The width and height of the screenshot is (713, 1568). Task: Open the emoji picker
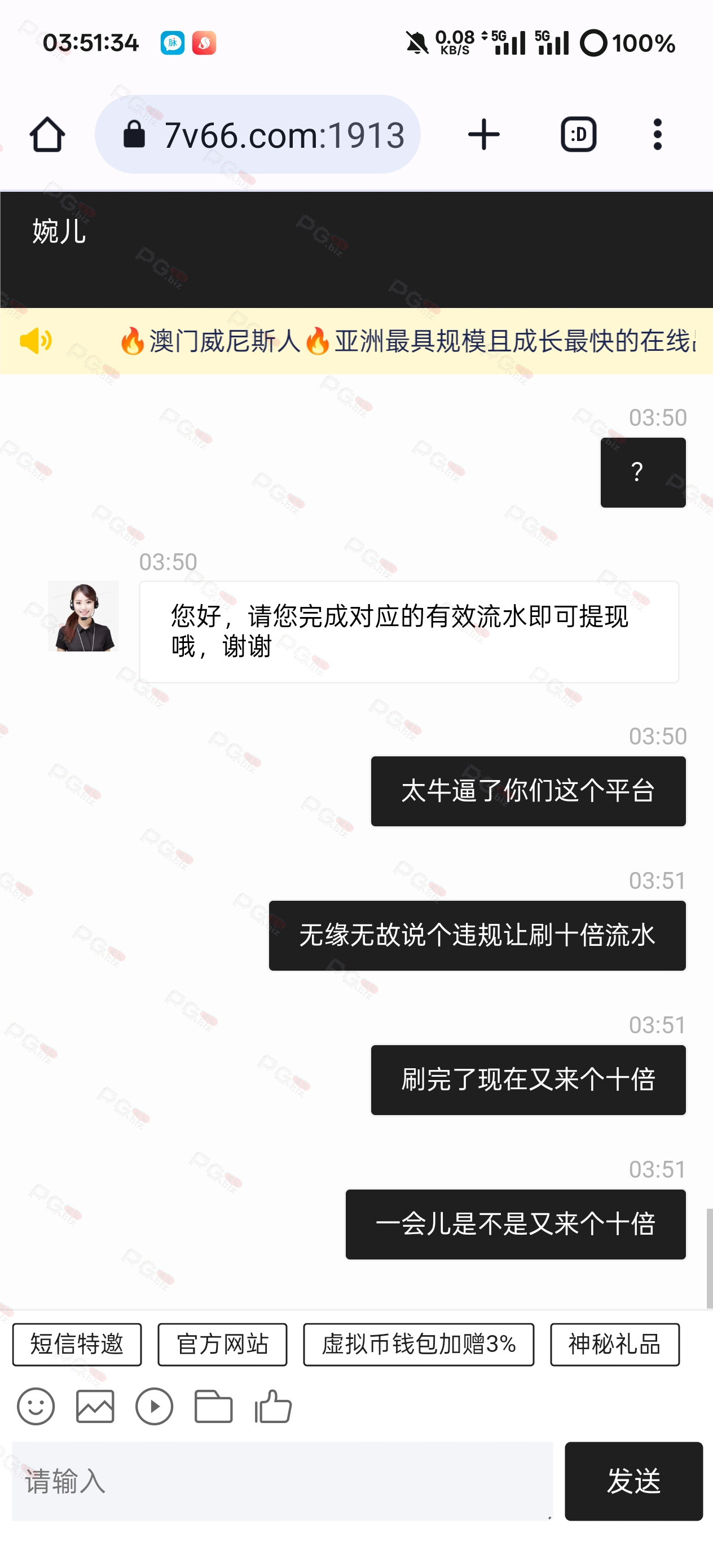tap(36, 1406)
